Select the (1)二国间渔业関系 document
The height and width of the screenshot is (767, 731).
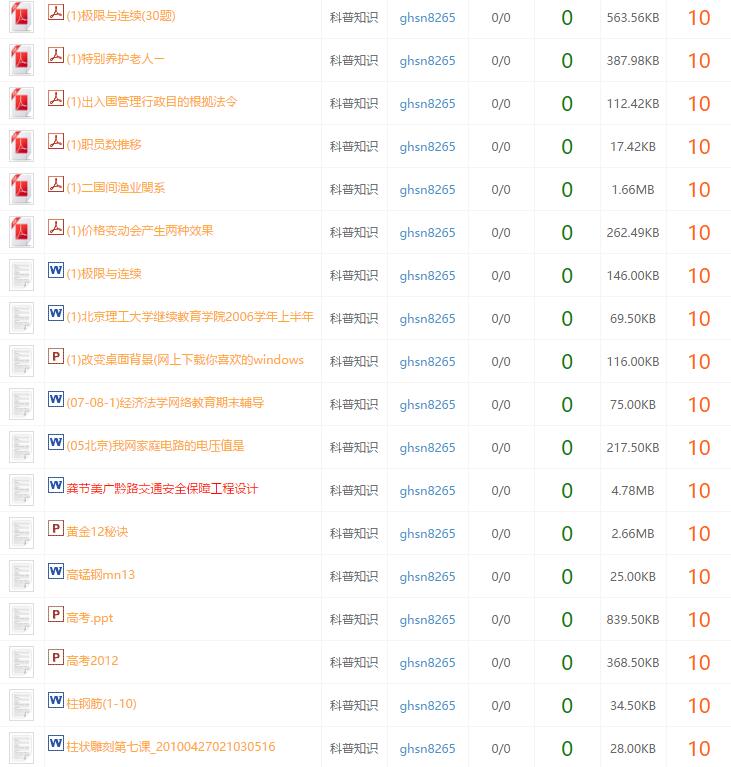click(115, 188)
